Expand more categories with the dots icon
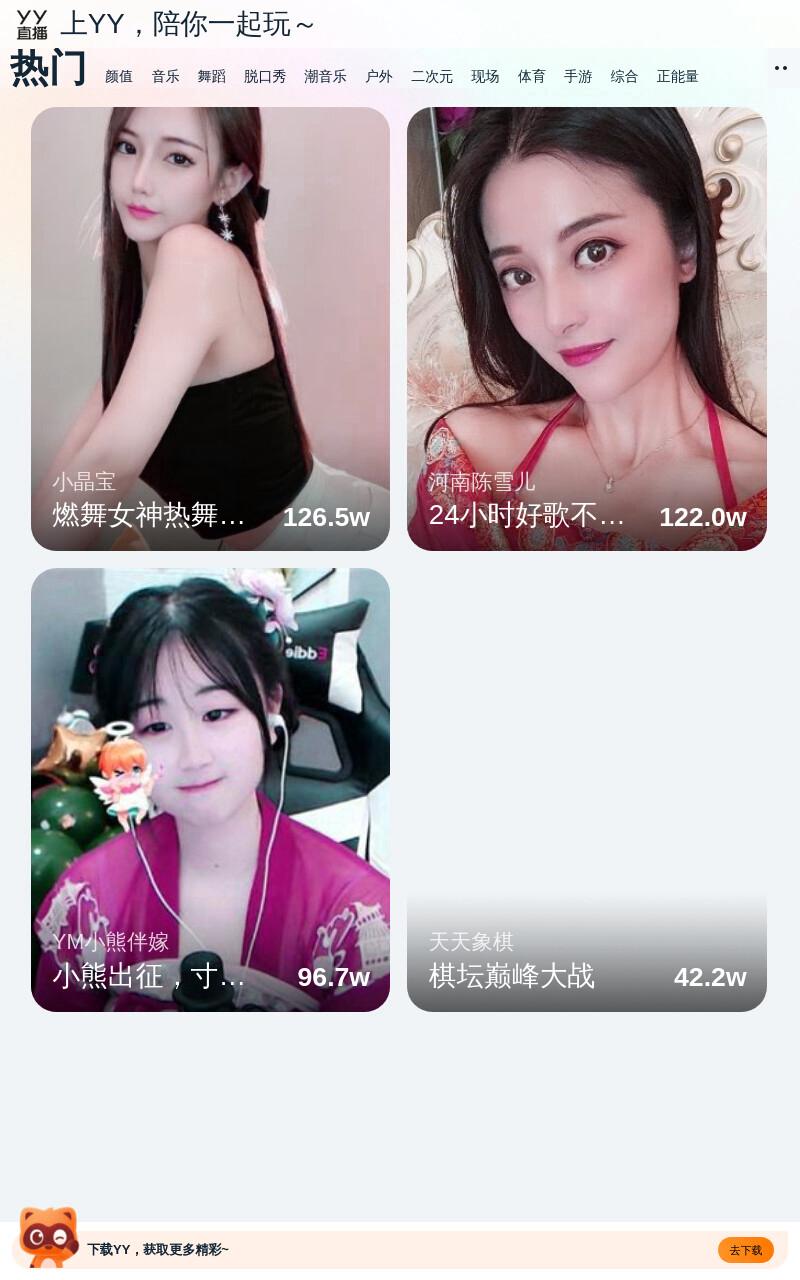 (x=782, y=68)
